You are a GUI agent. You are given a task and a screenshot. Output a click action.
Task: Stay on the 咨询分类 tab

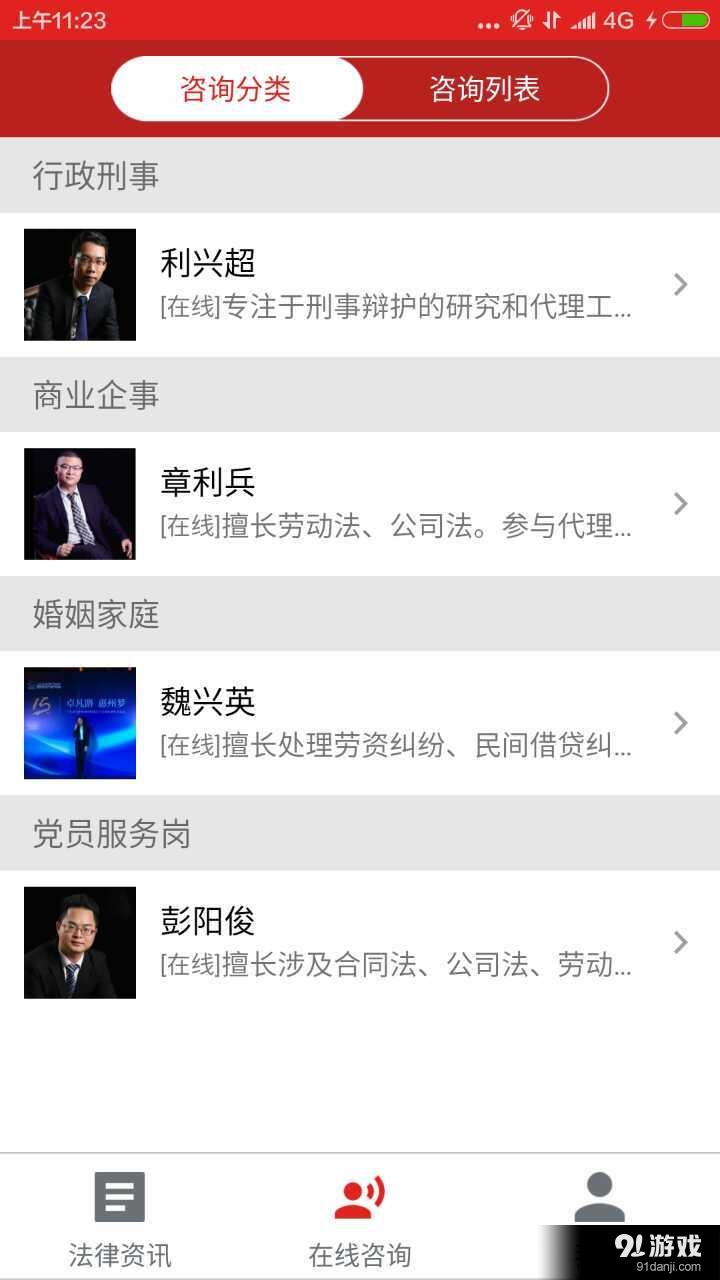[x=236, y=89]
